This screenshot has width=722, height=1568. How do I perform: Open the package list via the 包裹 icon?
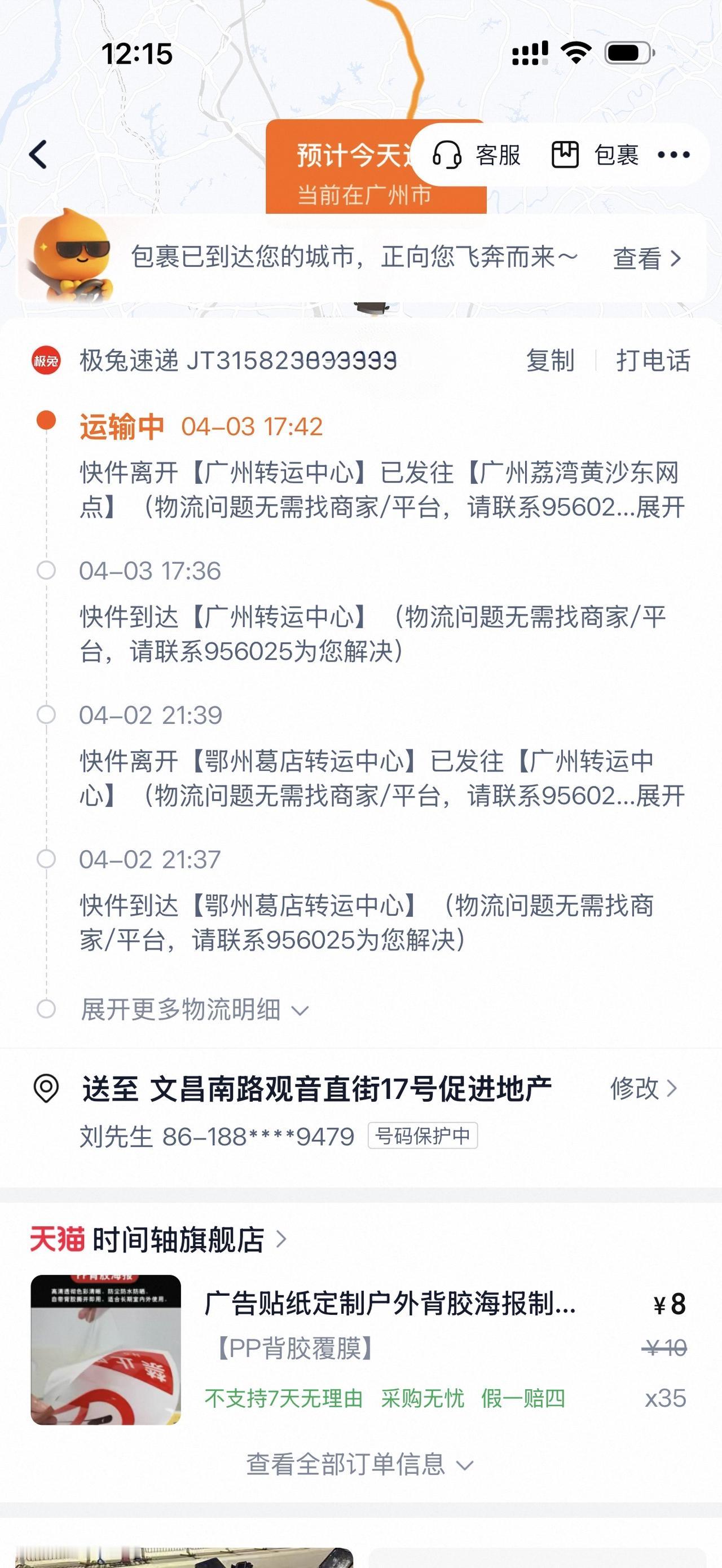[567, 156]
